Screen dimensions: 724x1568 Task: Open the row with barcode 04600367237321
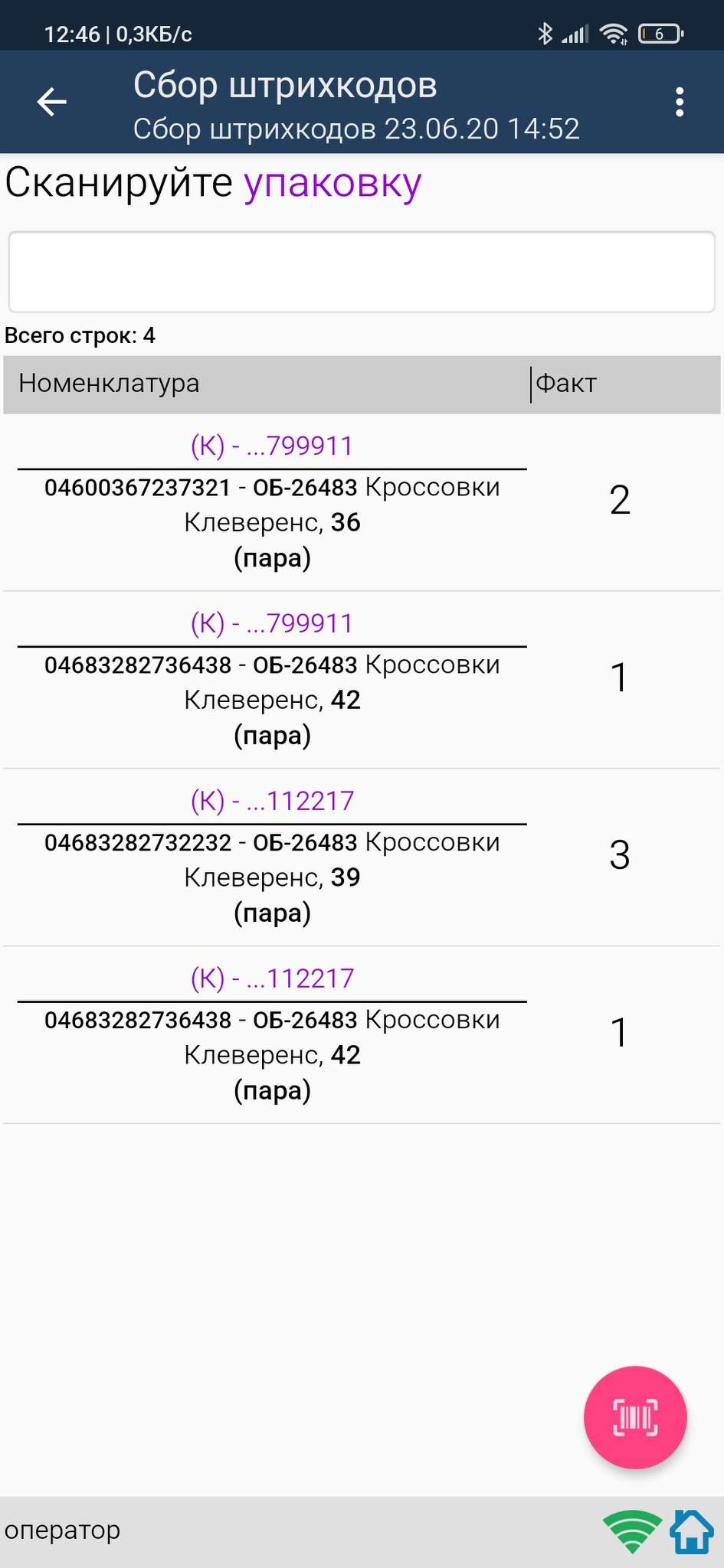(x=362, y=502)
